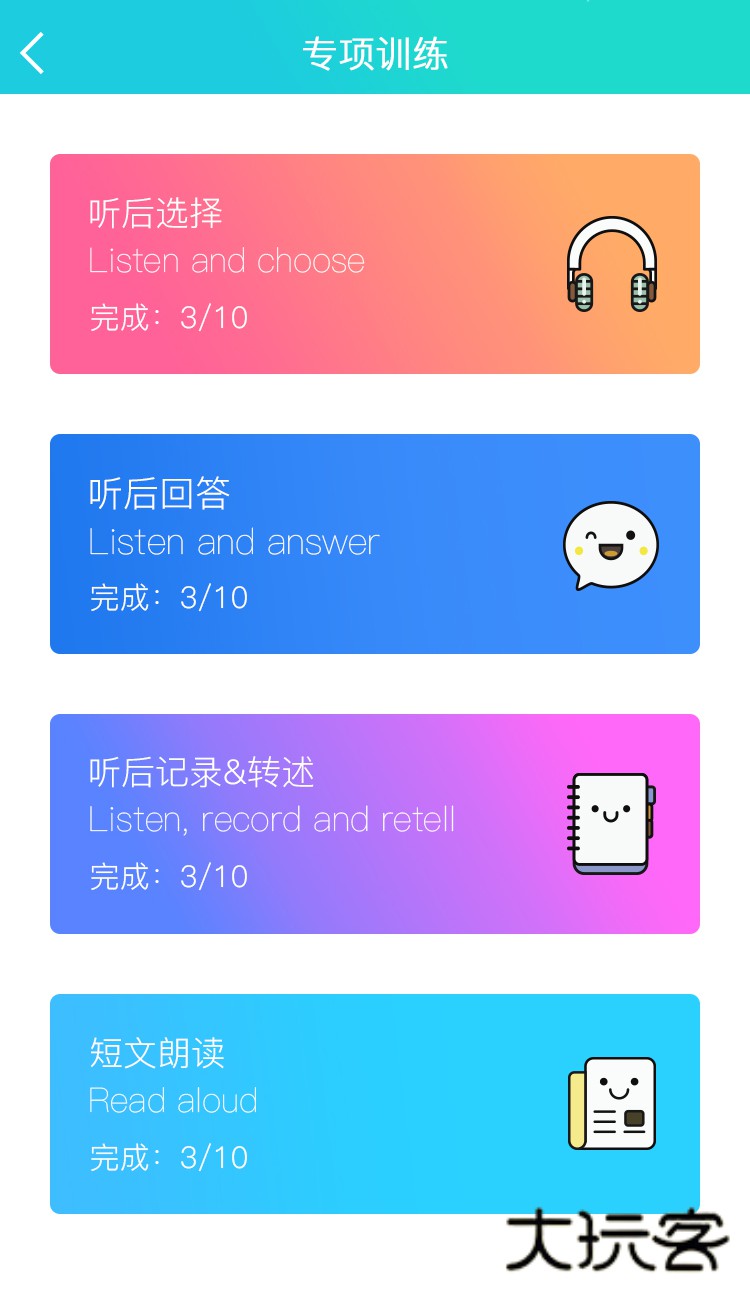
Task: Click 完成 3/10 progress on first card
Action: click(x=167, y=317)
